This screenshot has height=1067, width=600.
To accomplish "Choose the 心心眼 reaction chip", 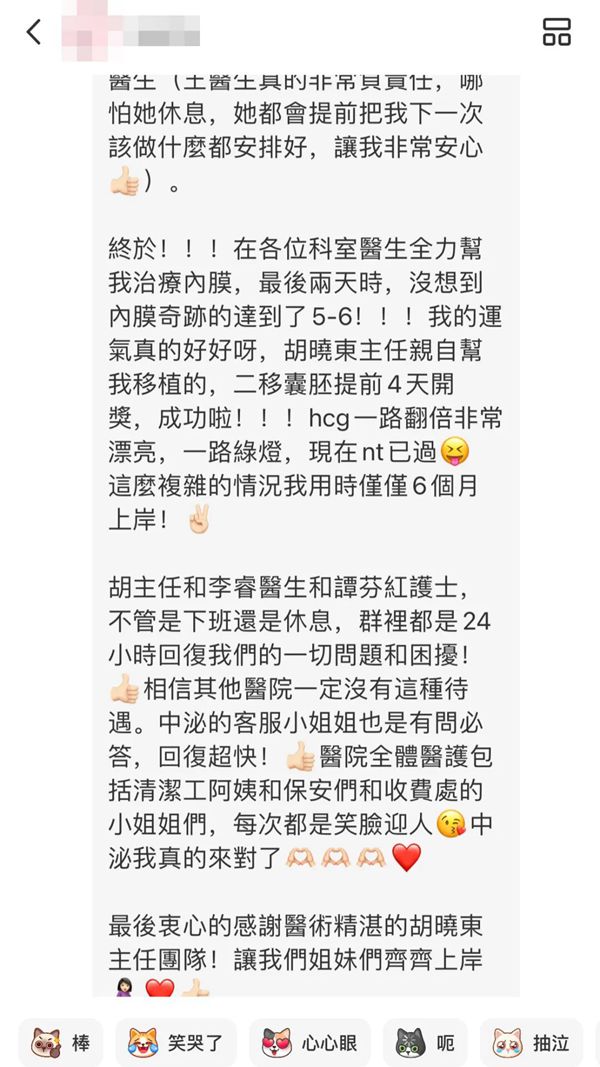I will [x=309, y=1043].
